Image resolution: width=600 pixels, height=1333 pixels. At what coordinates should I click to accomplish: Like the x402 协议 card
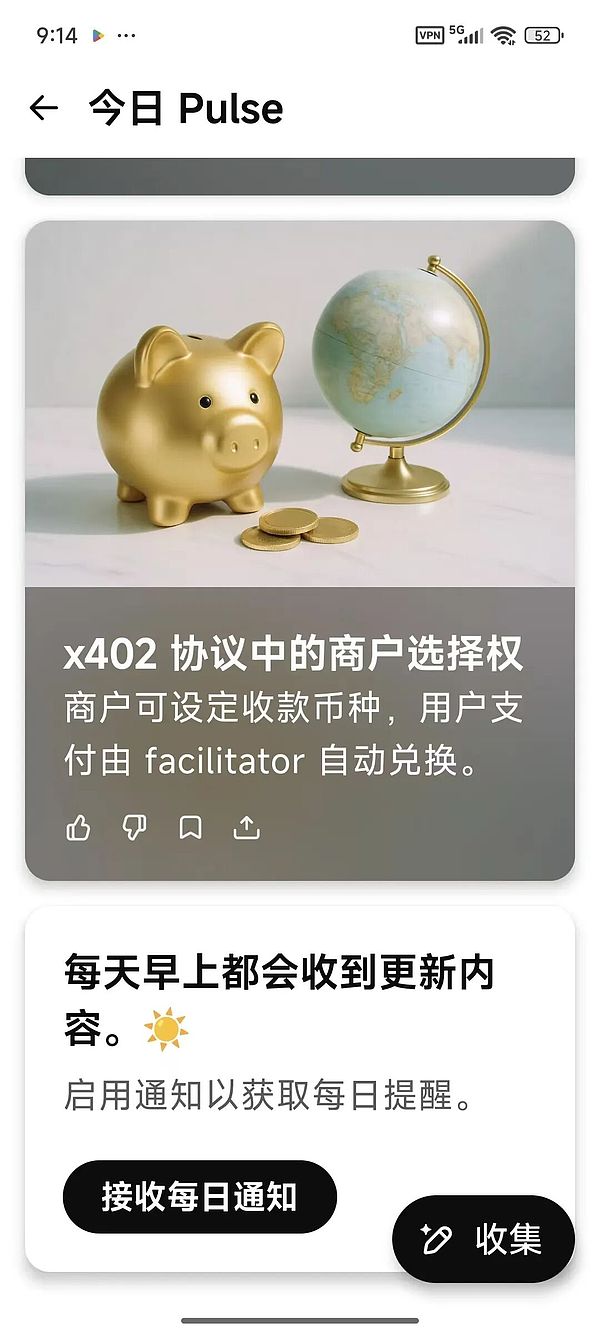pyautogui.click(x=78, y=828)
